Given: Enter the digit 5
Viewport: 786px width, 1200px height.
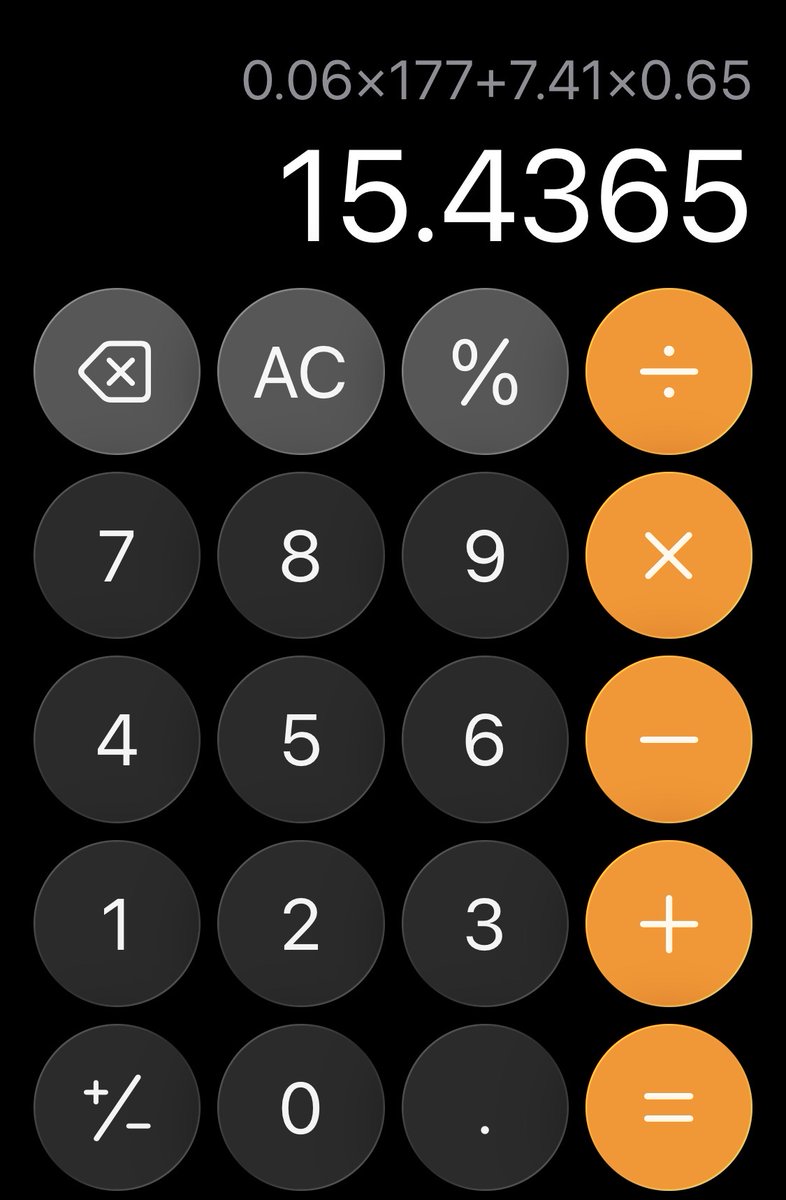Looking at the screenshot, I should tap(300, 741).
